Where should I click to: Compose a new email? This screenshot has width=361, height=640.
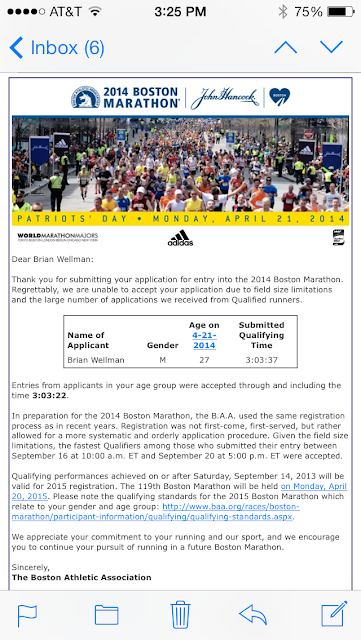334,614
